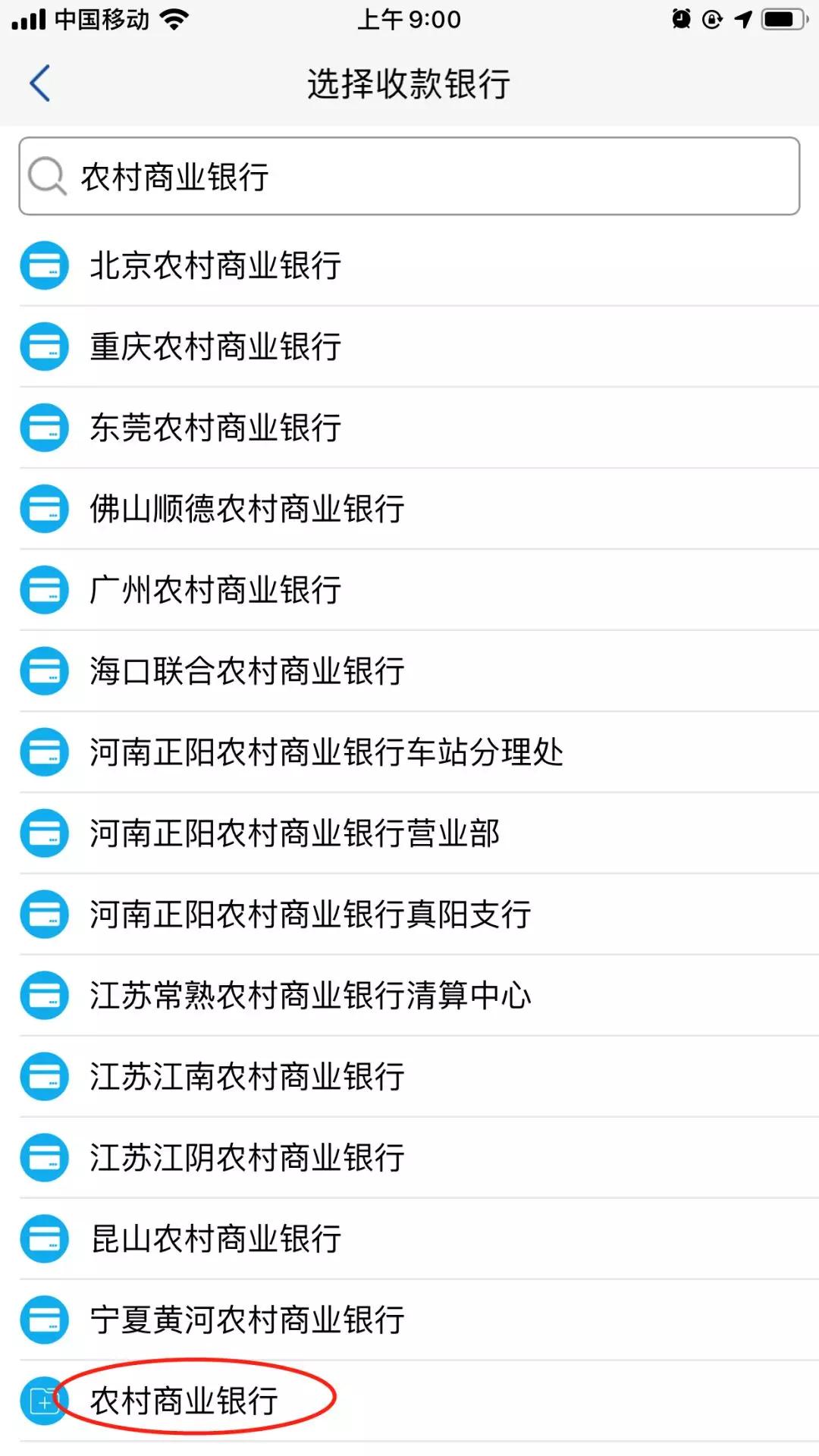This screenshot has height=1456, width=819.
Task: Select the bank card icon beside 北京农村商业银行
Action: [44, 265]
